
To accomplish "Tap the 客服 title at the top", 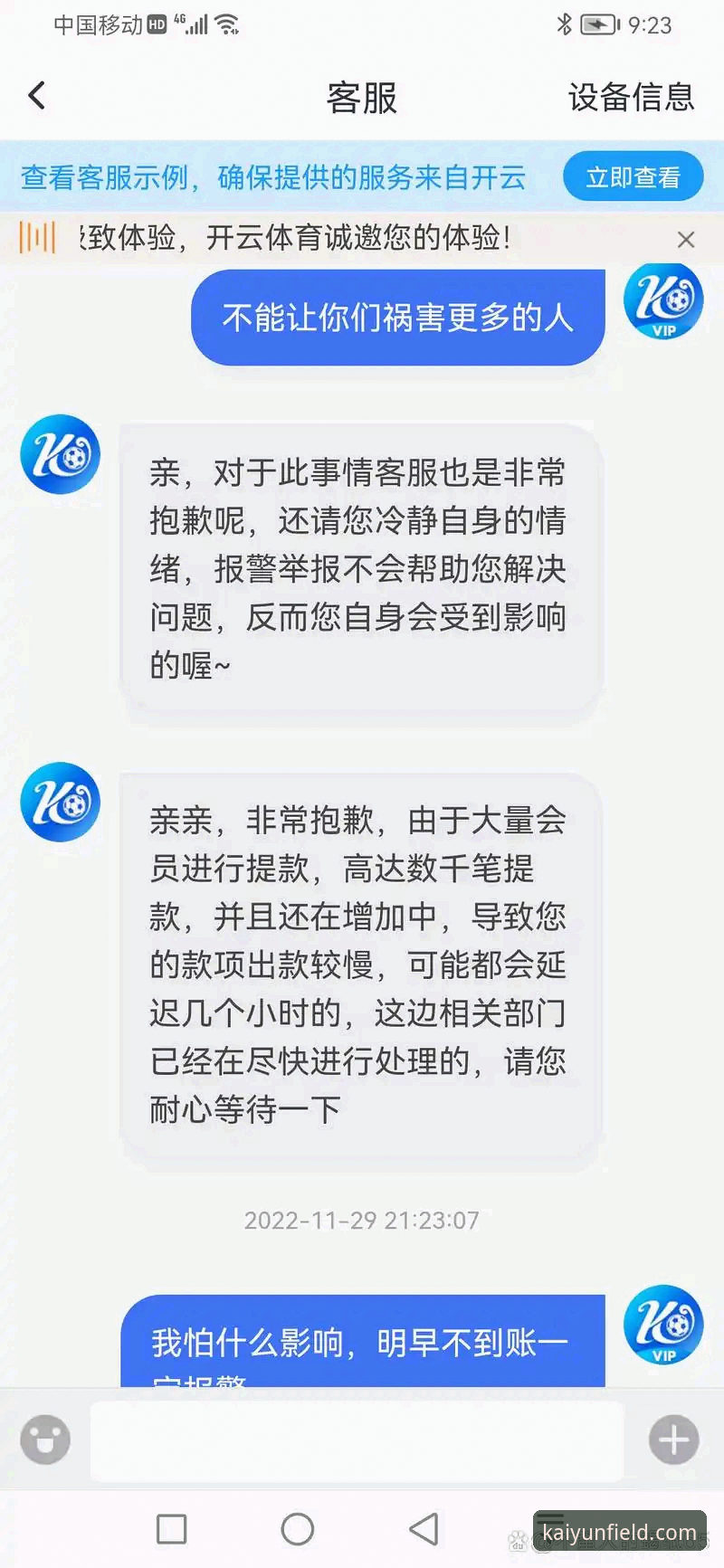I will [360, 99].
